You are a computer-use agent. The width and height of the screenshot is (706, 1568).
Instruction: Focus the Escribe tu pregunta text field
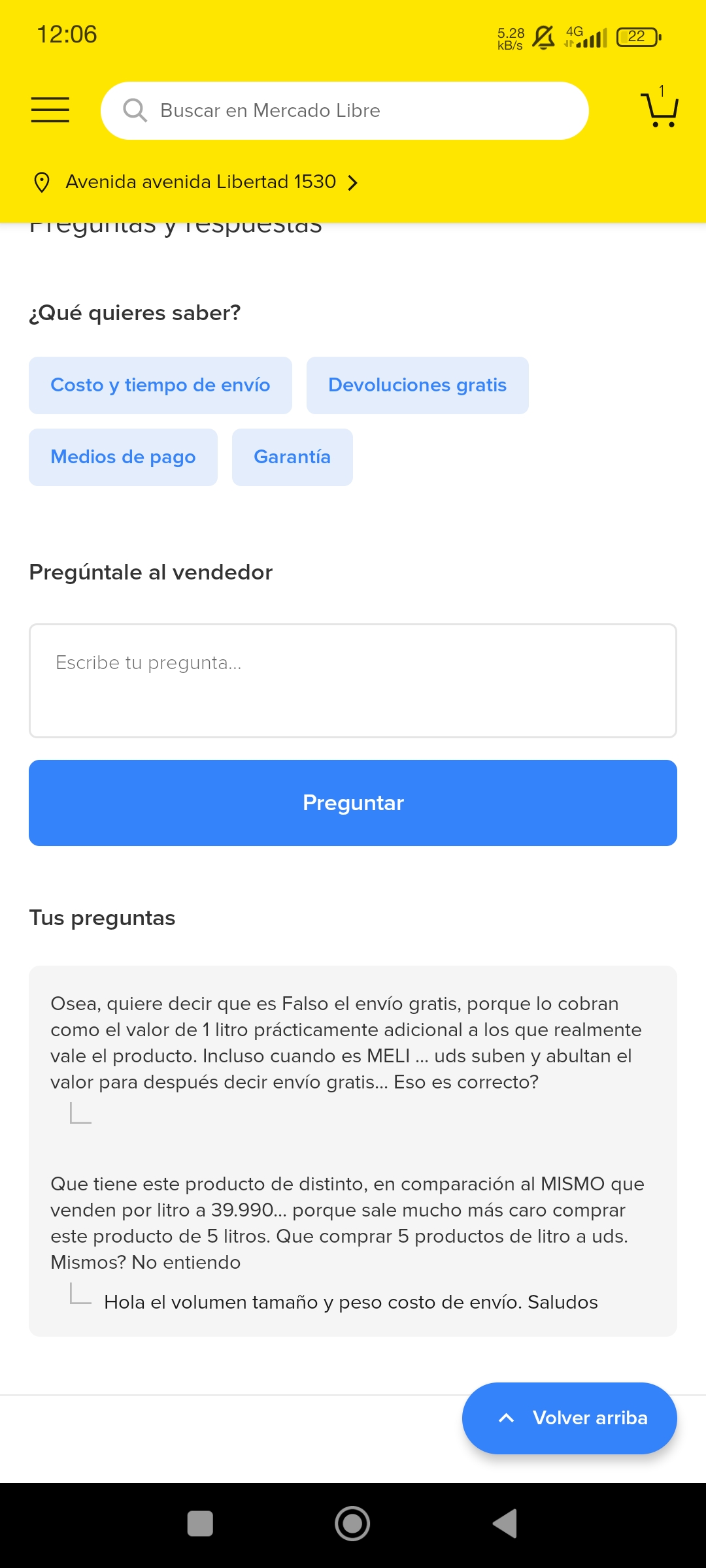click(353, 681)
